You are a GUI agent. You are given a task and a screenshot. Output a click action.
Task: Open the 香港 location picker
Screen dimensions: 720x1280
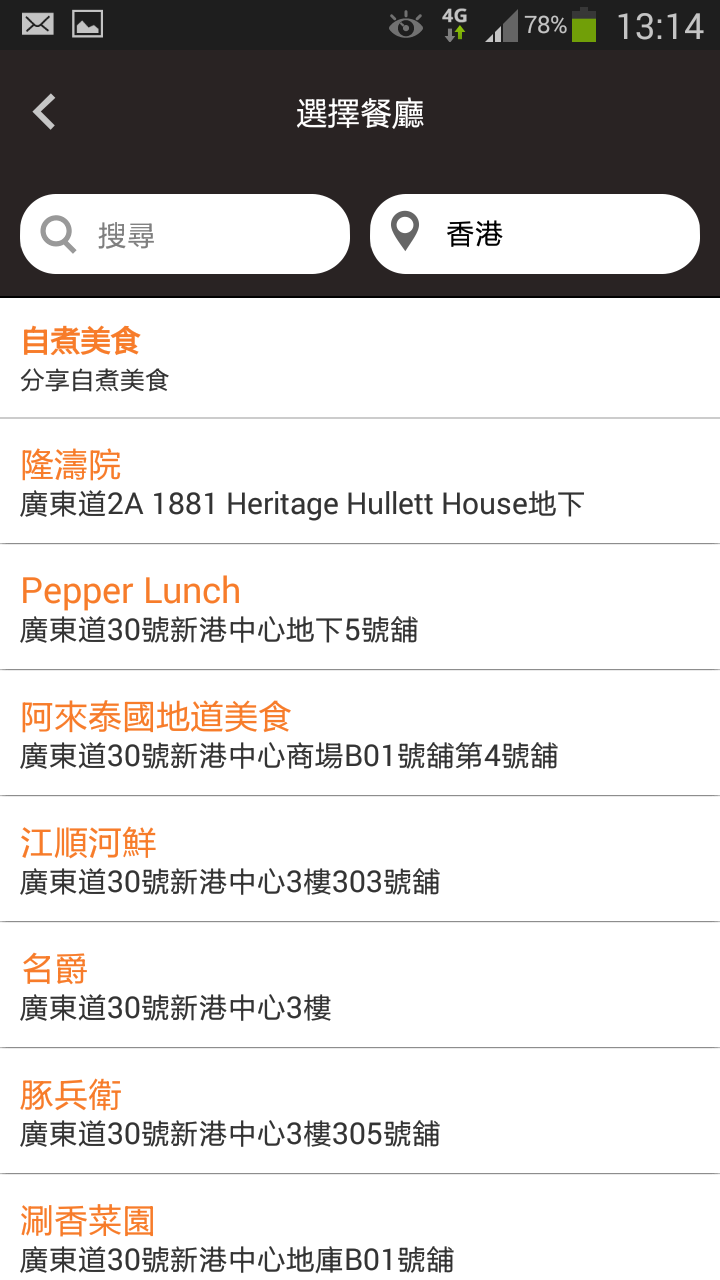(x=534, y=234)
